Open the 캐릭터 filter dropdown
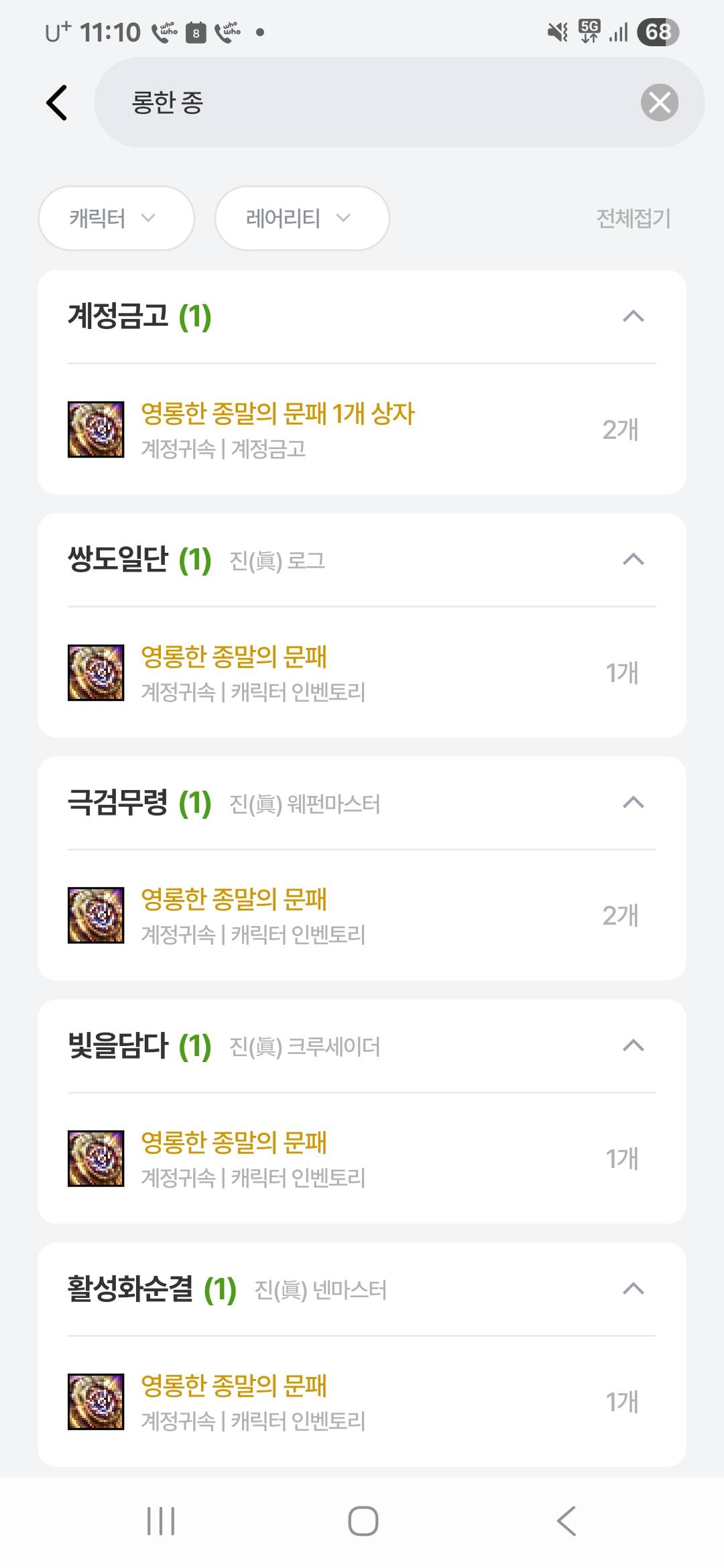 [117, 218]
